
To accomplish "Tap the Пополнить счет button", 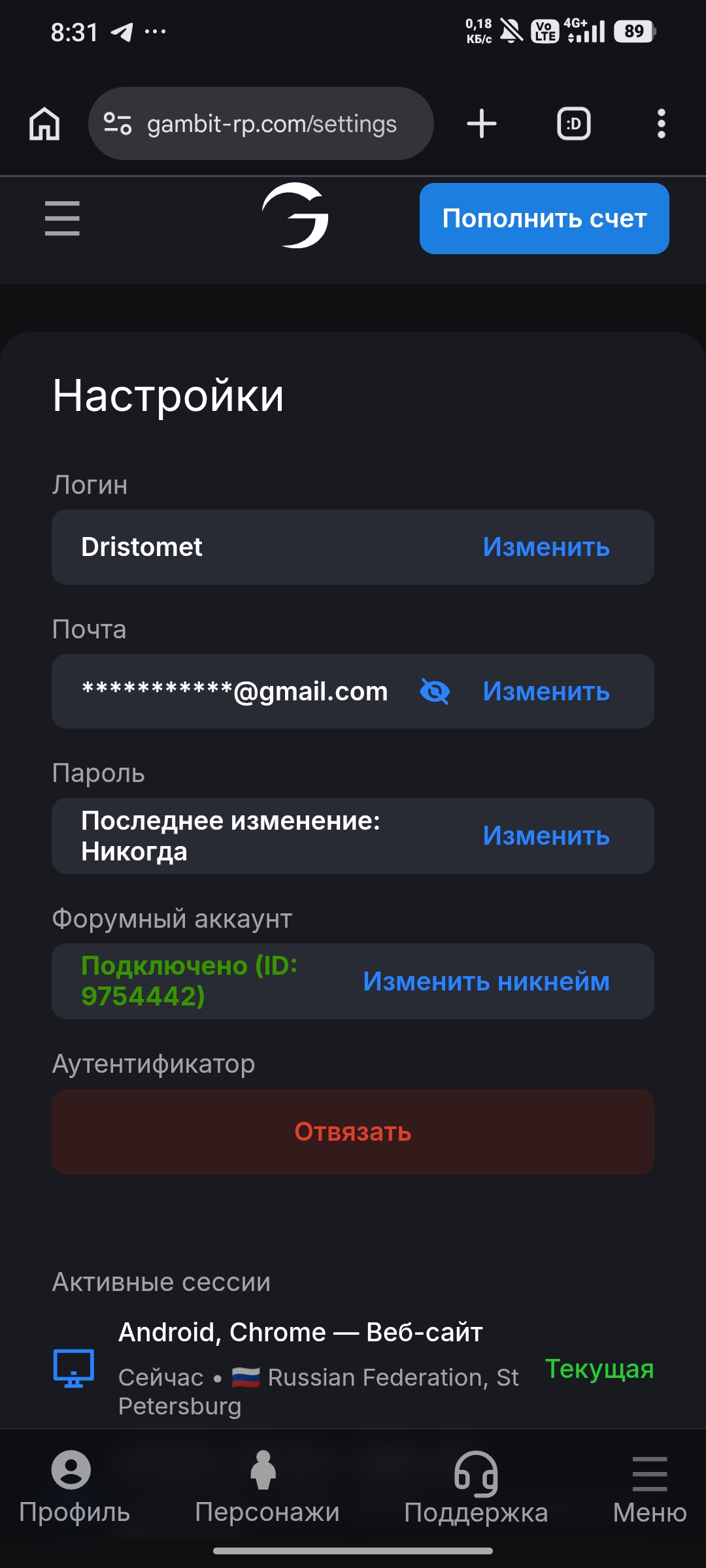I will click(x=545, y=218).
